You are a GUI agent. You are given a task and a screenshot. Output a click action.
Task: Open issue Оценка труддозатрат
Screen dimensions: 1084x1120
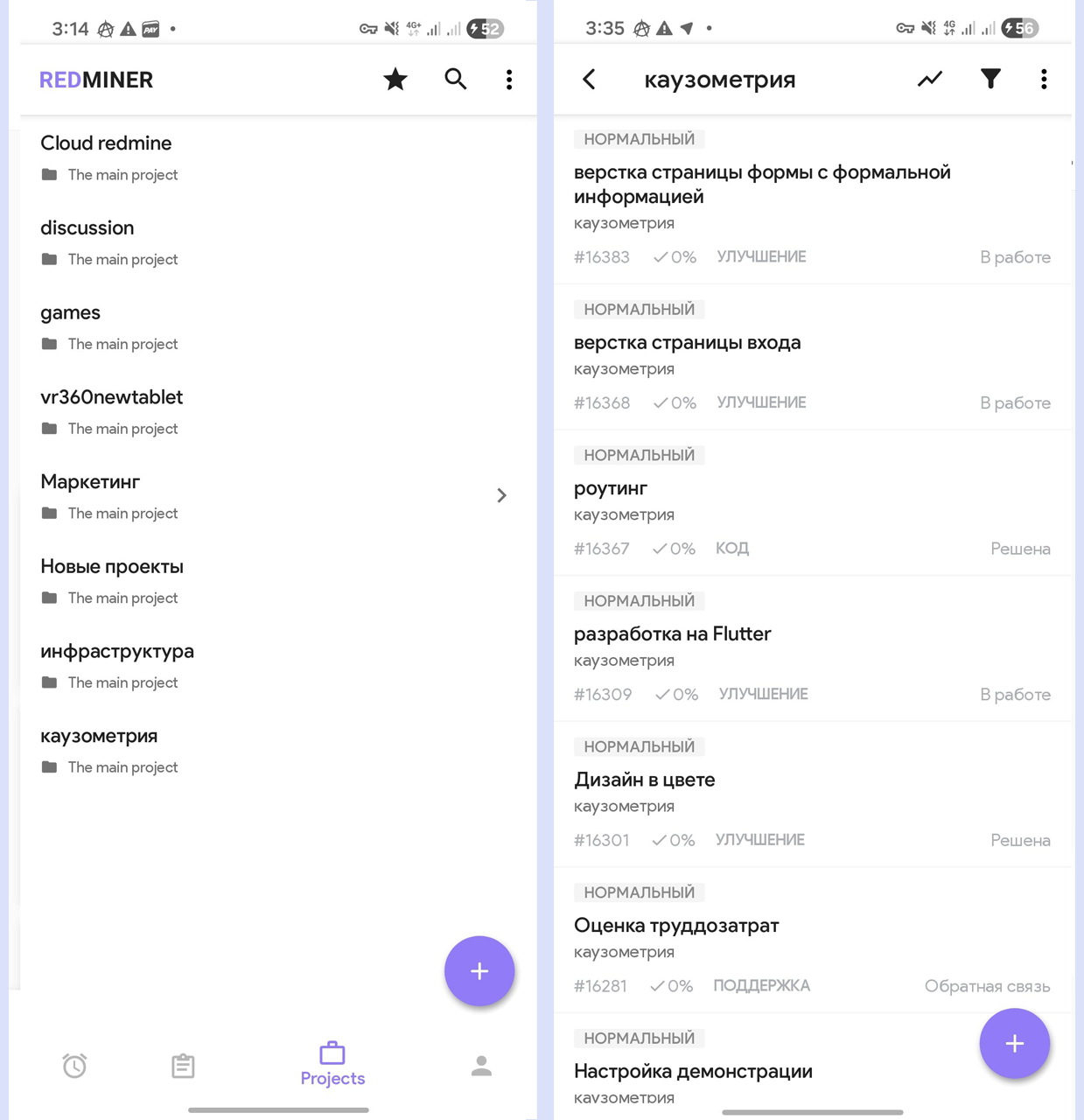click(675, 926)
